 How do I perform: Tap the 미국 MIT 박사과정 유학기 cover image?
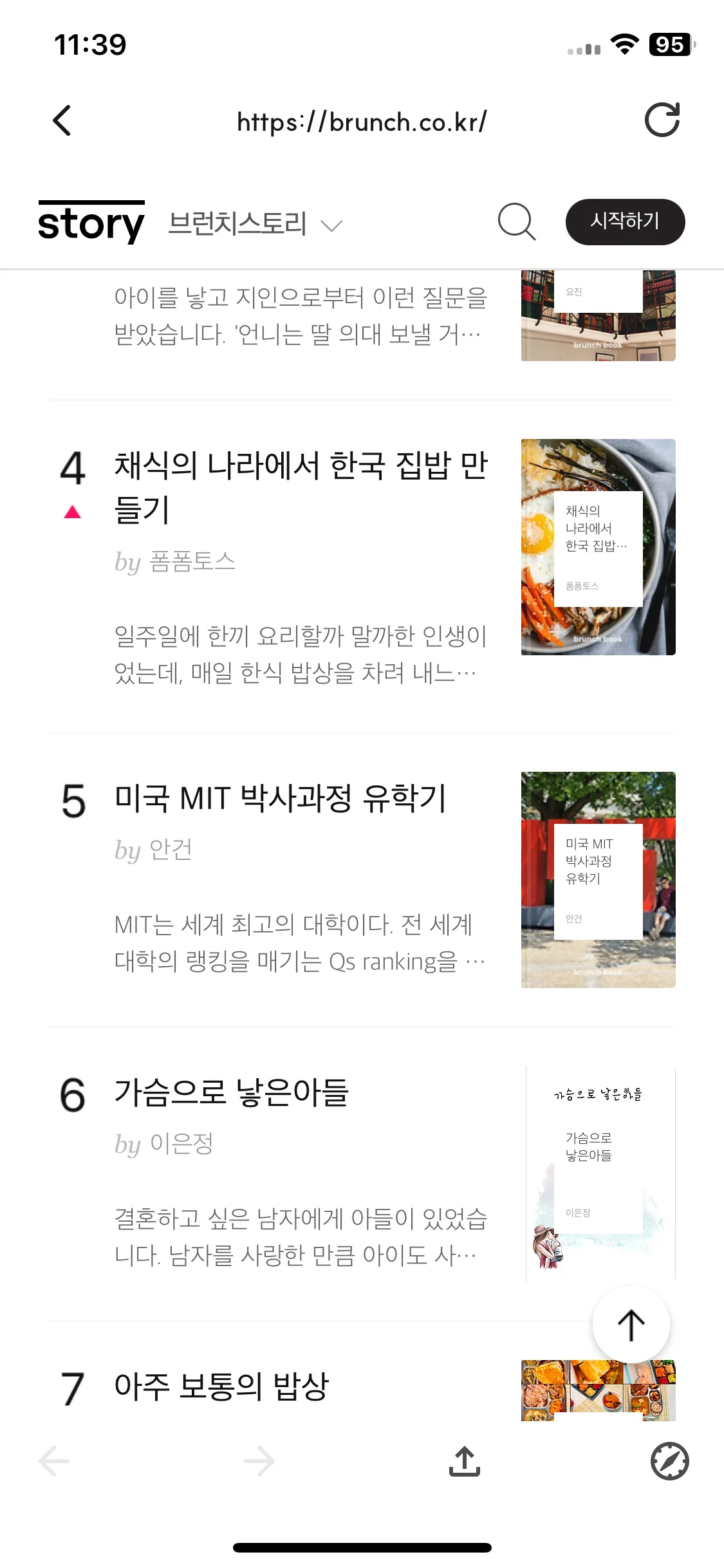598,880
